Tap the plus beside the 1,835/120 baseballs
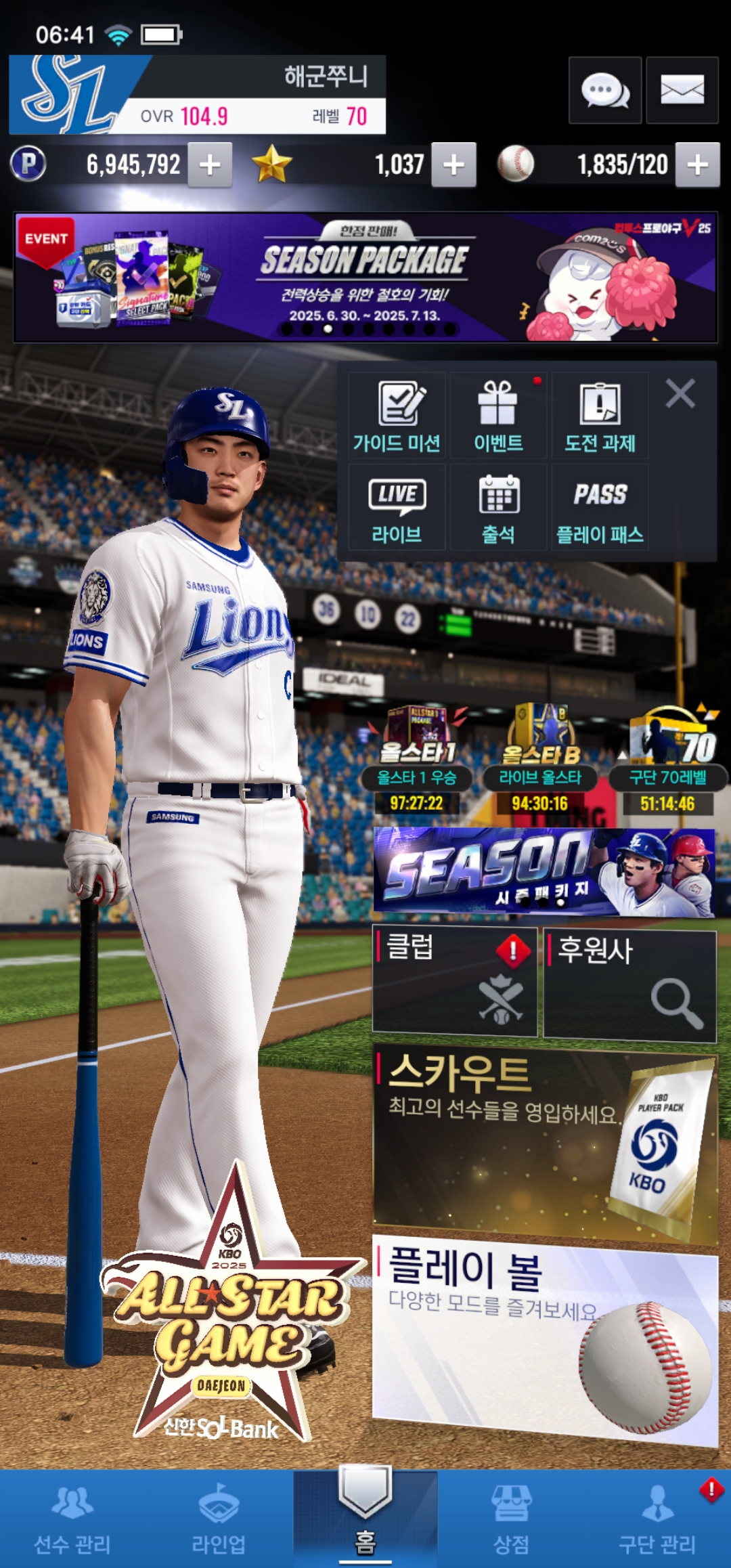This screenshot has height=1568, width=731. click(697, 165)
